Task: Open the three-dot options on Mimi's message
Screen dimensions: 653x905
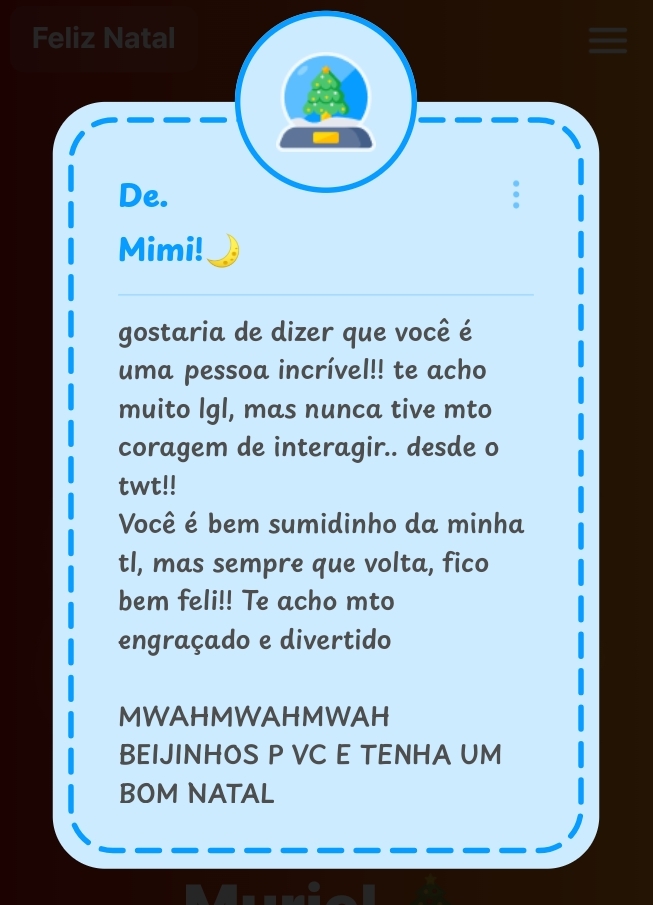Action: pos(516,194)
